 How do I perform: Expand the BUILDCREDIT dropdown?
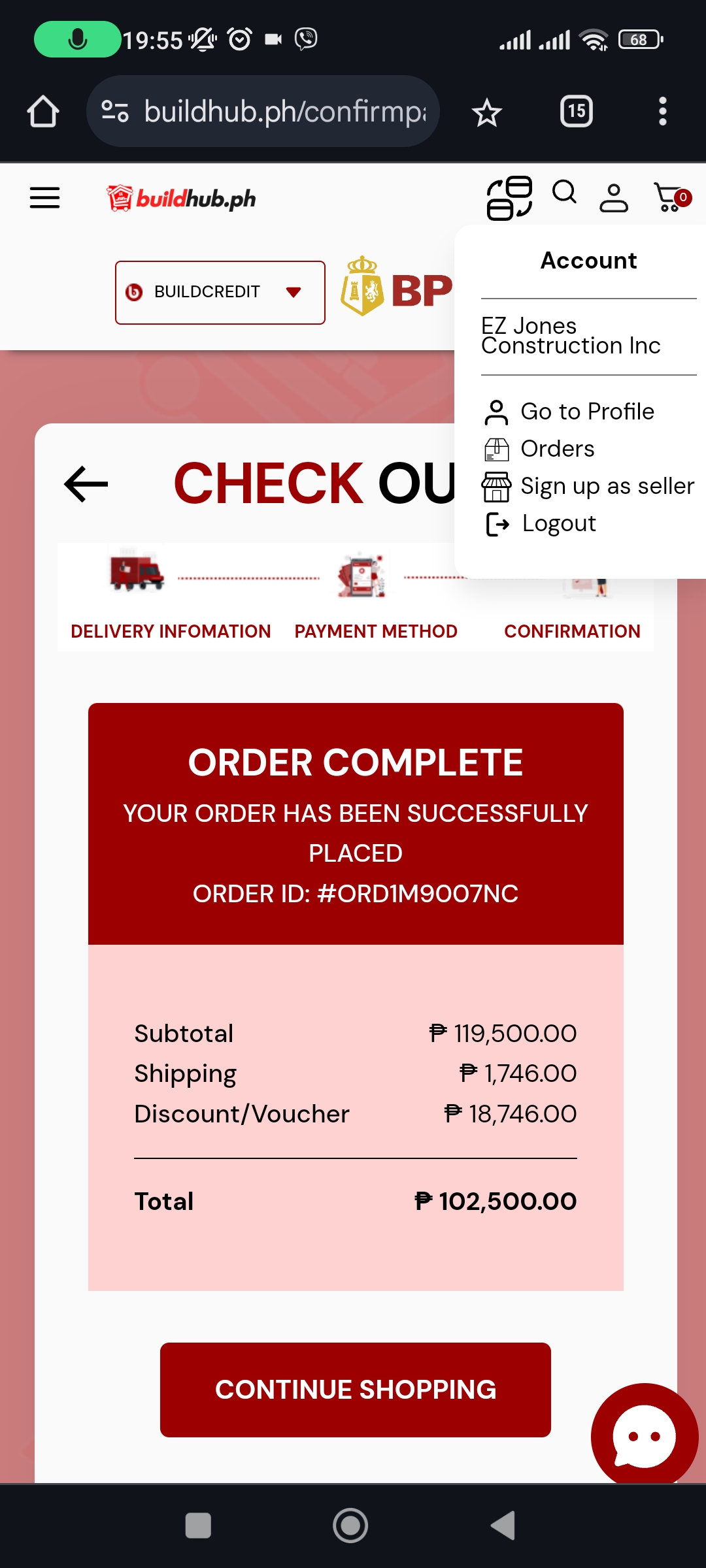pyautogui.click(x=220, y=292)
